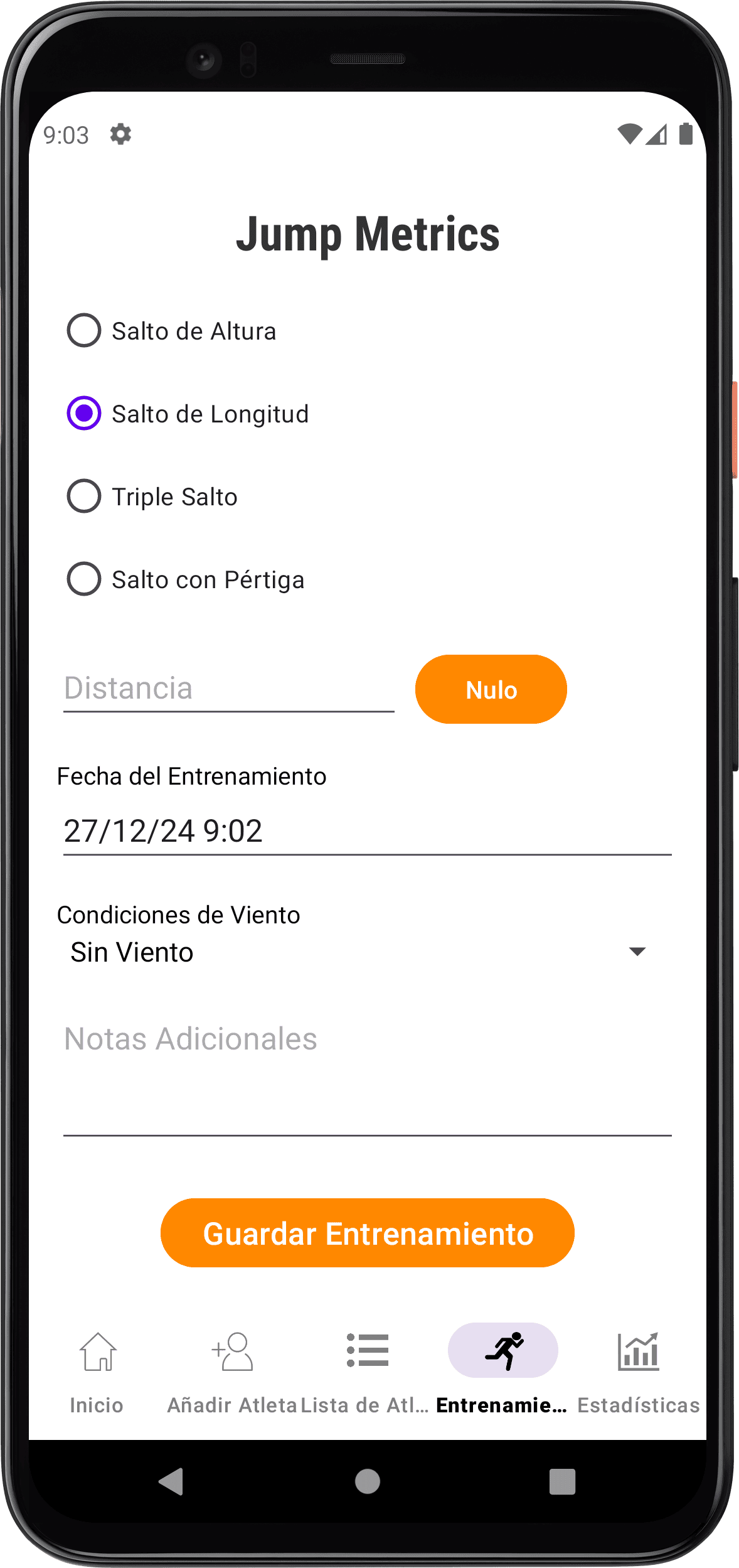Open the Condiciones de Viento dropdown

[637, 952]
